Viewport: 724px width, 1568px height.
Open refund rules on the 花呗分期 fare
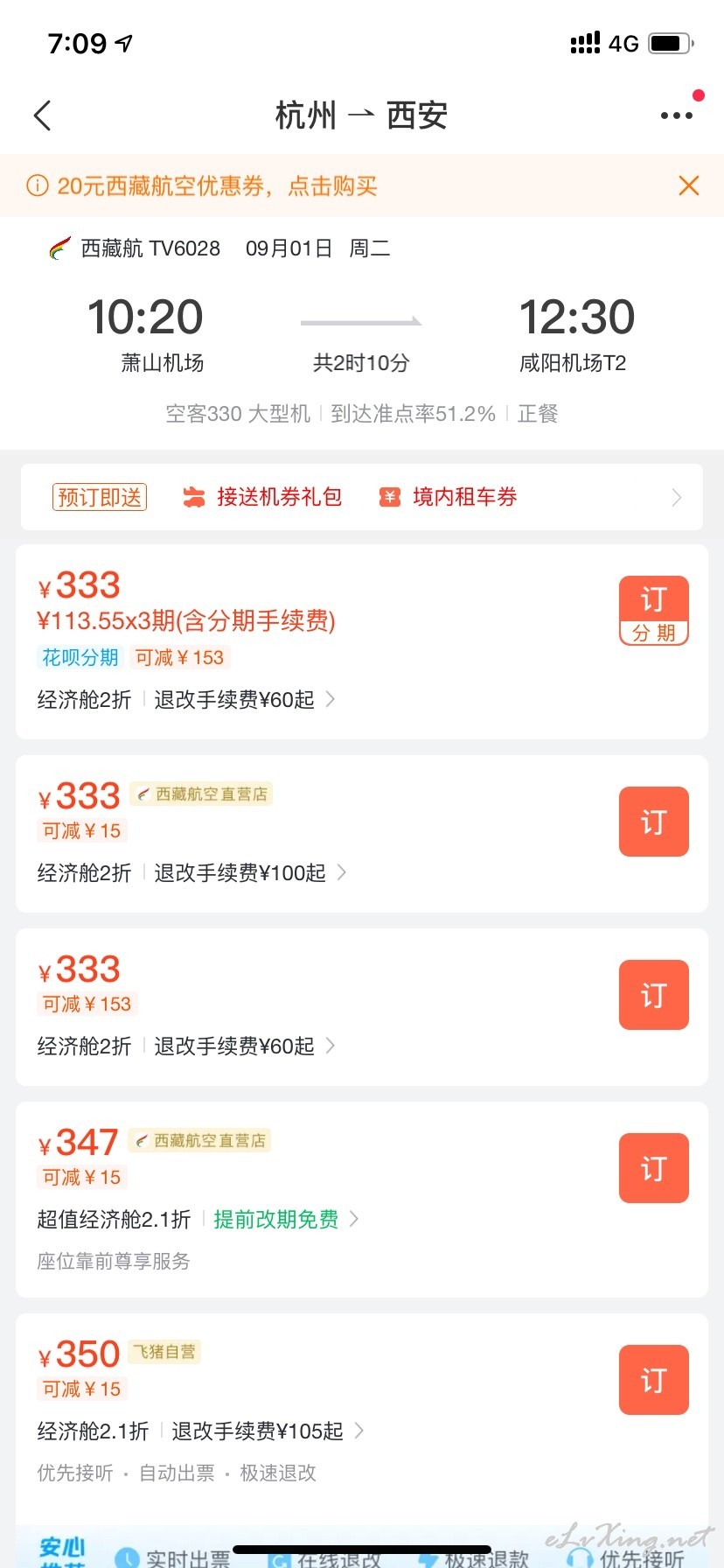pyautogui.click(x=245, y=699)
